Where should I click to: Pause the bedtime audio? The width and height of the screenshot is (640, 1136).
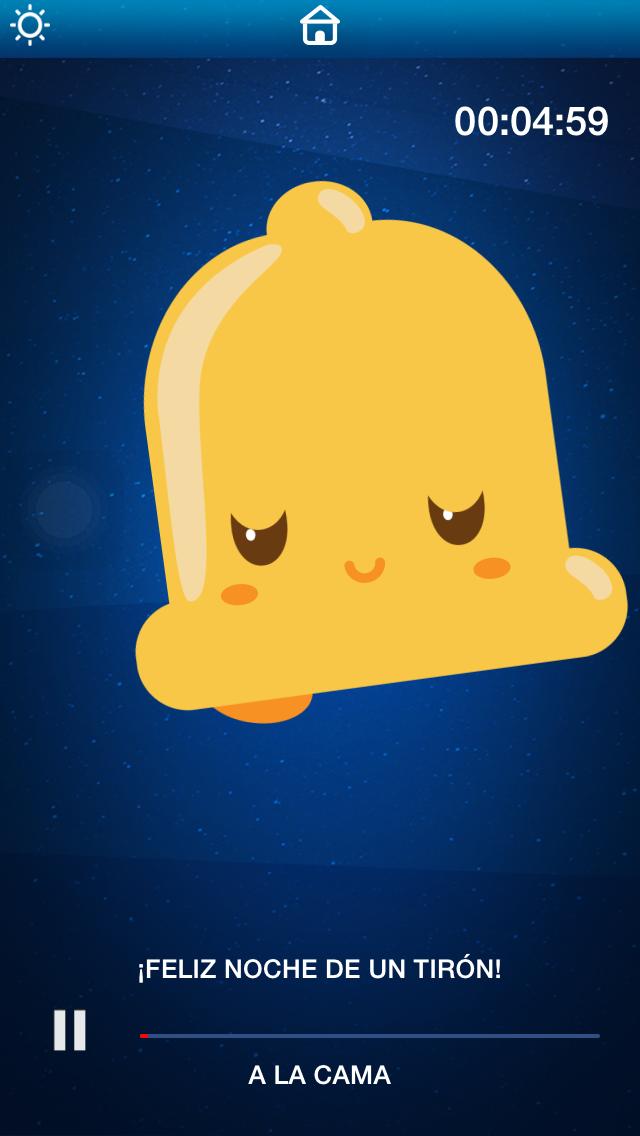click(70, 1030)
